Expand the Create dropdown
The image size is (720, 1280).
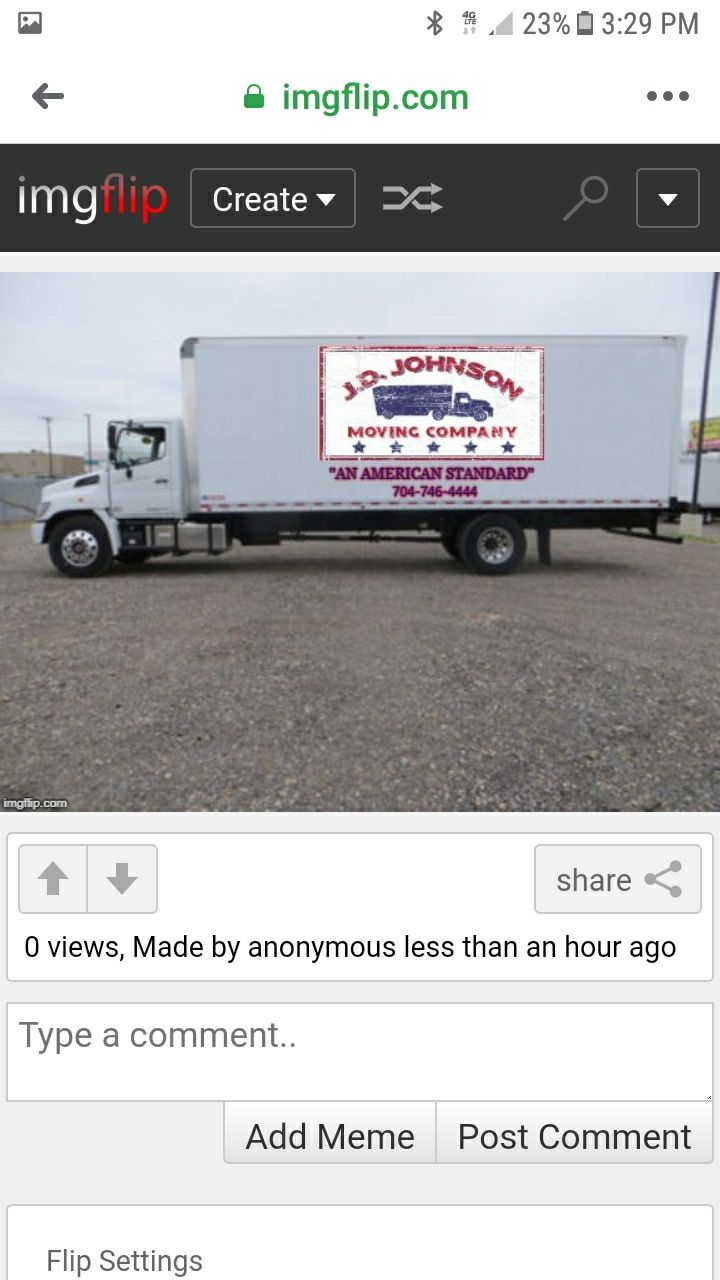272,198
